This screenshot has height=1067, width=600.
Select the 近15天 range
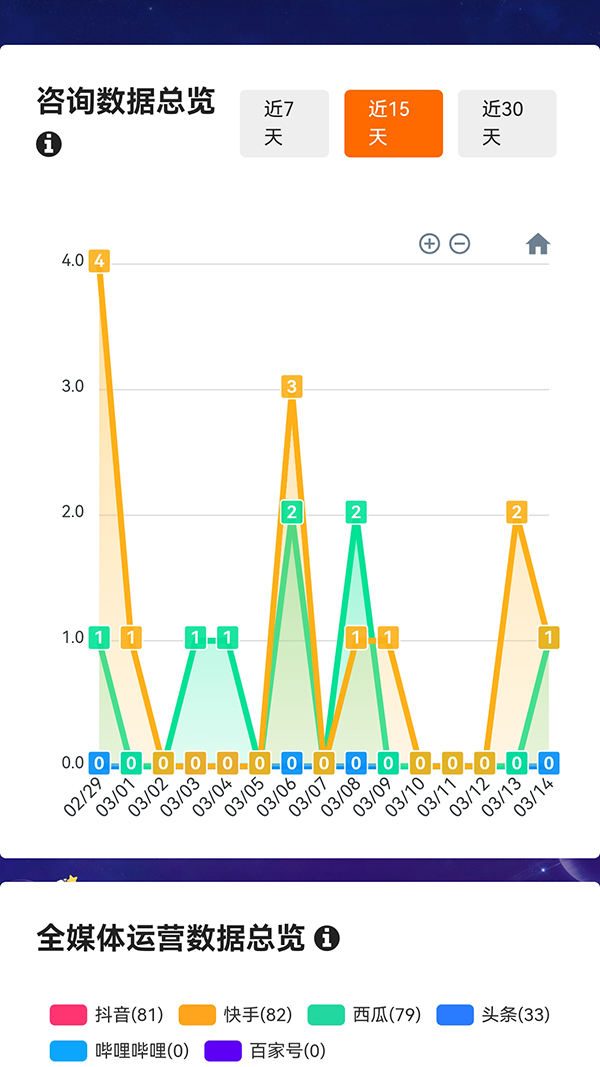tap(393, 123)
